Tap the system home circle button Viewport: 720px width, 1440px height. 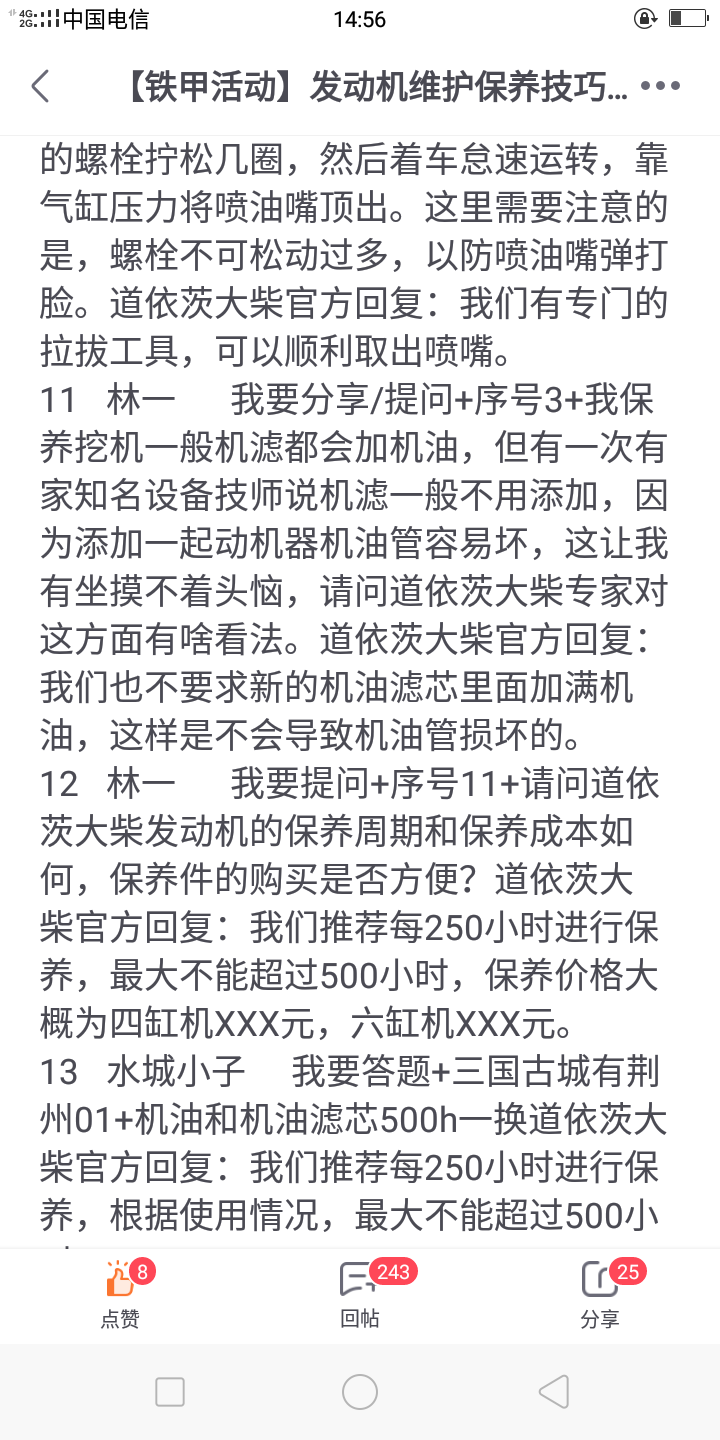(360, 1392)
